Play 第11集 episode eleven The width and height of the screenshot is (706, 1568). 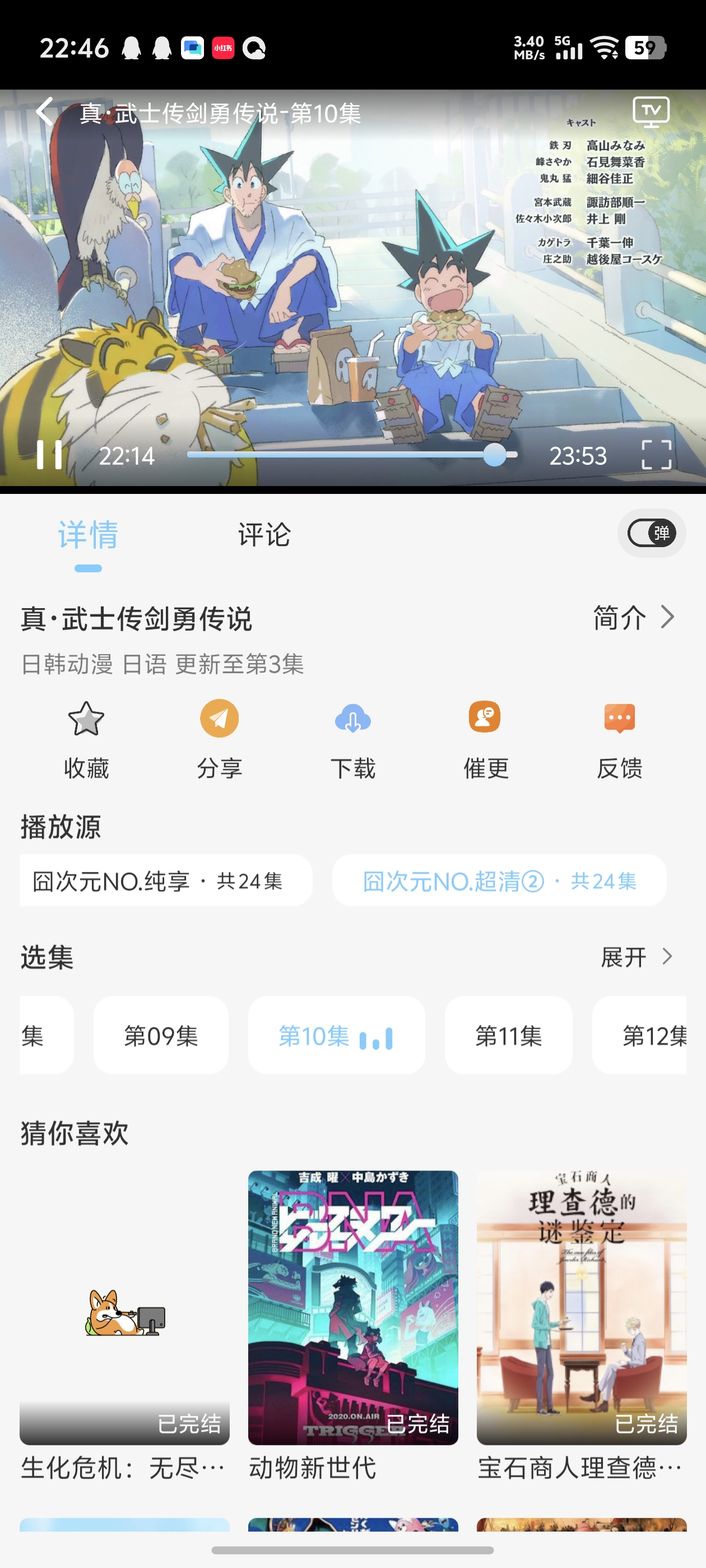pos(508,1035)
